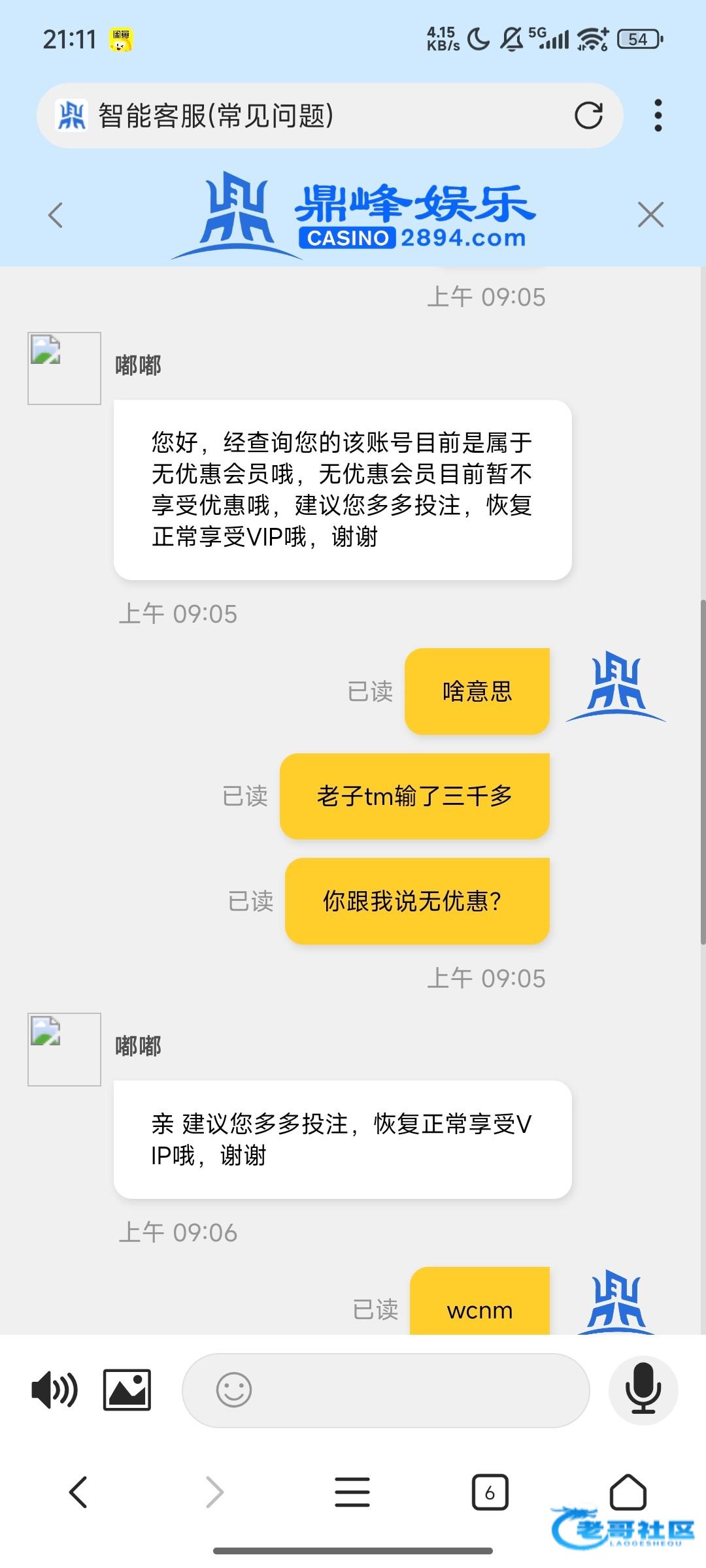Viewport: 706px width, 1568px height.
Task: Open the emoji picker in the message box
Action: (x=233, y=1390)
